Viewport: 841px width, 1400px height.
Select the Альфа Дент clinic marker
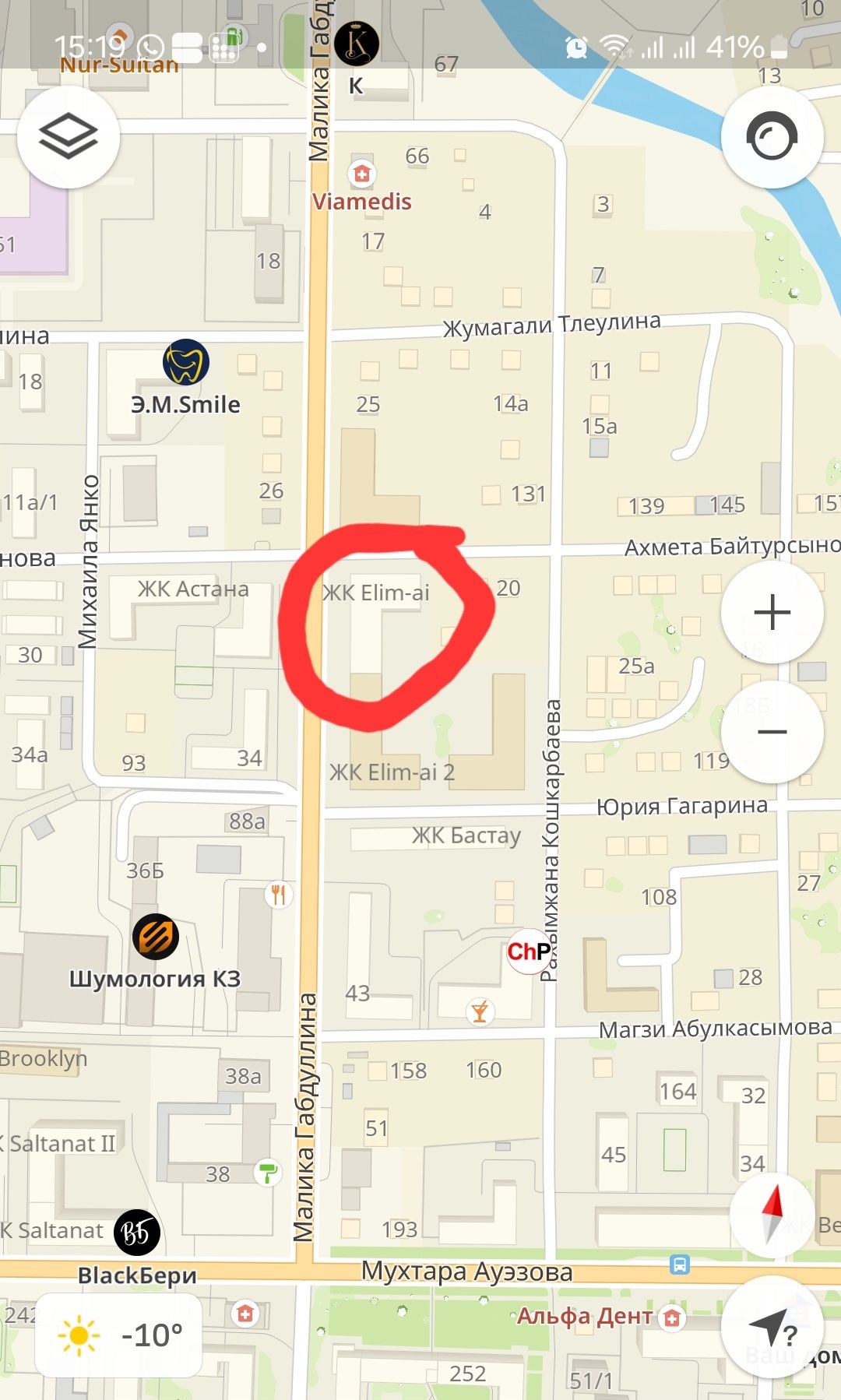coord(671,1318)
